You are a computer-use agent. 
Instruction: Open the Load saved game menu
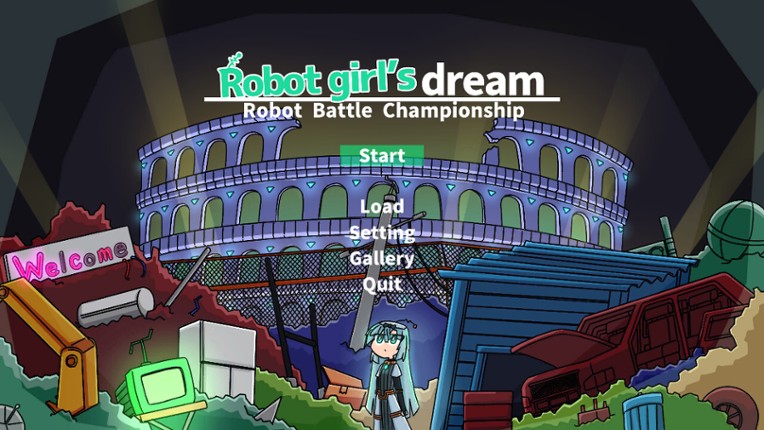(381, 207)
